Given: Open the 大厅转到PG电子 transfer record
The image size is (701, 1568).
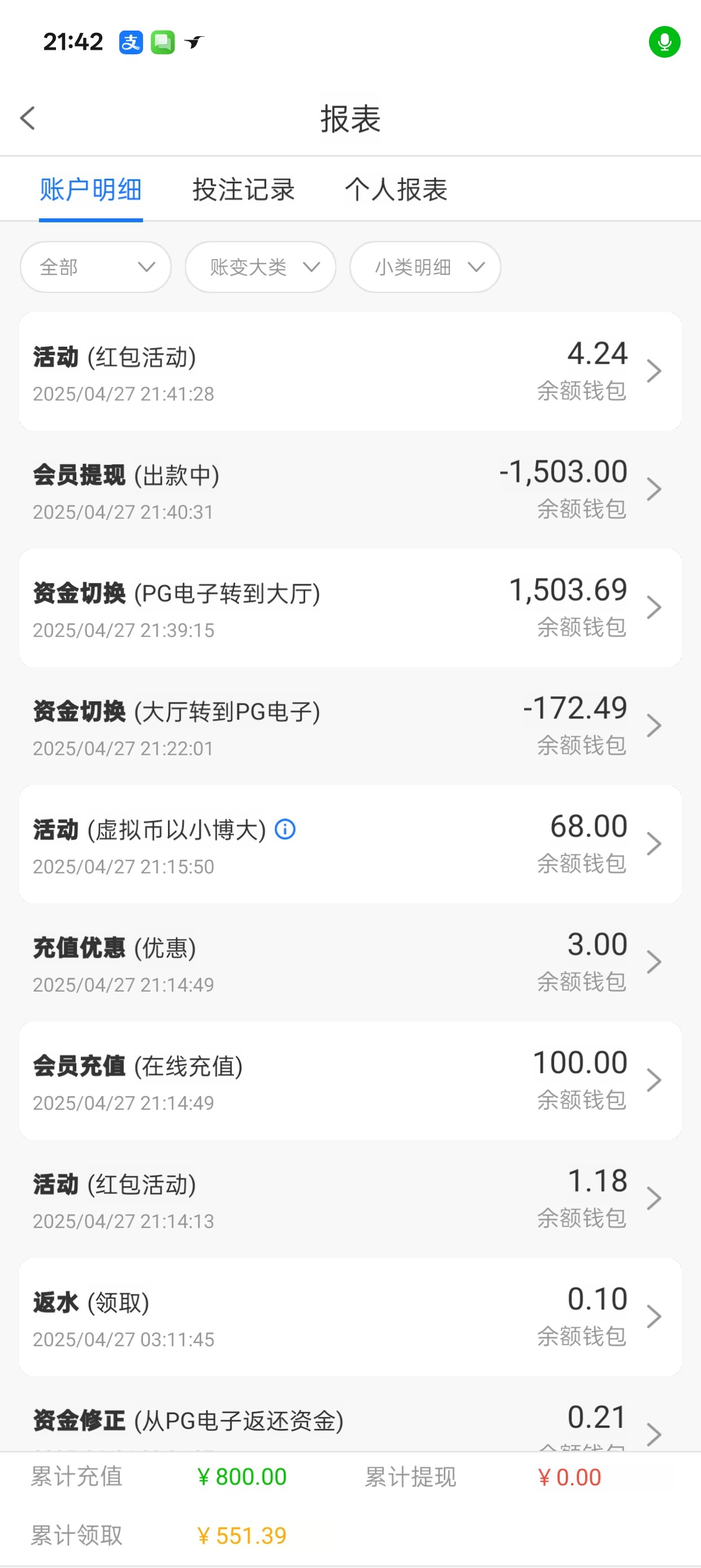Looking at the screenshot, I should pos(350,726).
